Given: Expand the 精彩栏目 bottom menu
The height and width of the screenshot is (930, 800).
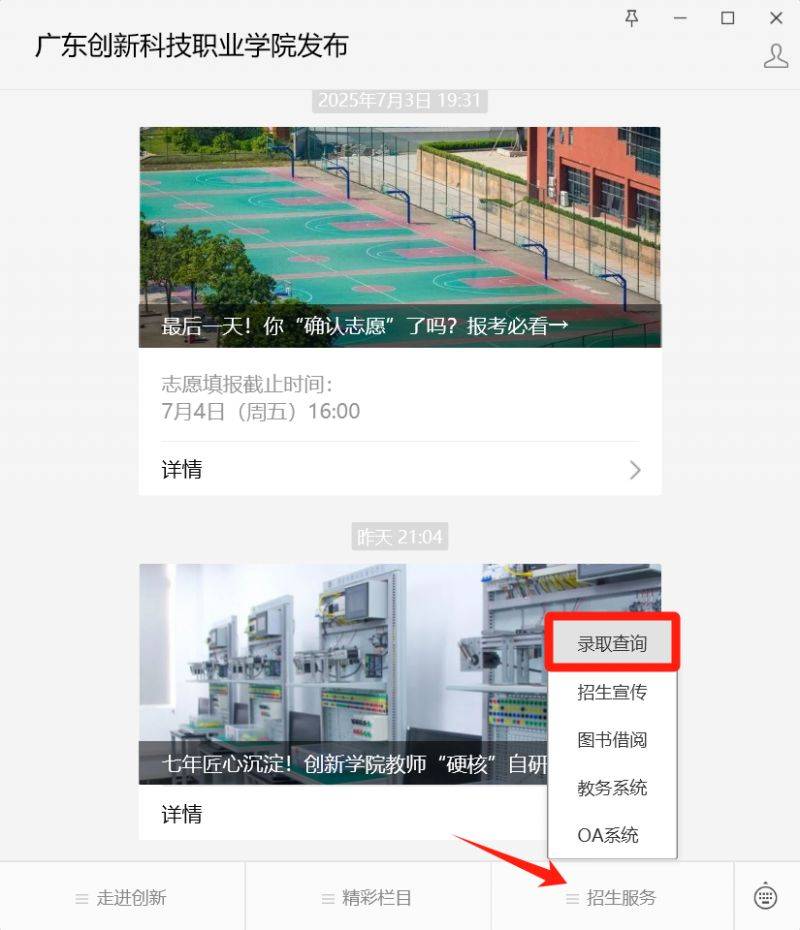Looking at the screenshot, I should pos(367,897).
